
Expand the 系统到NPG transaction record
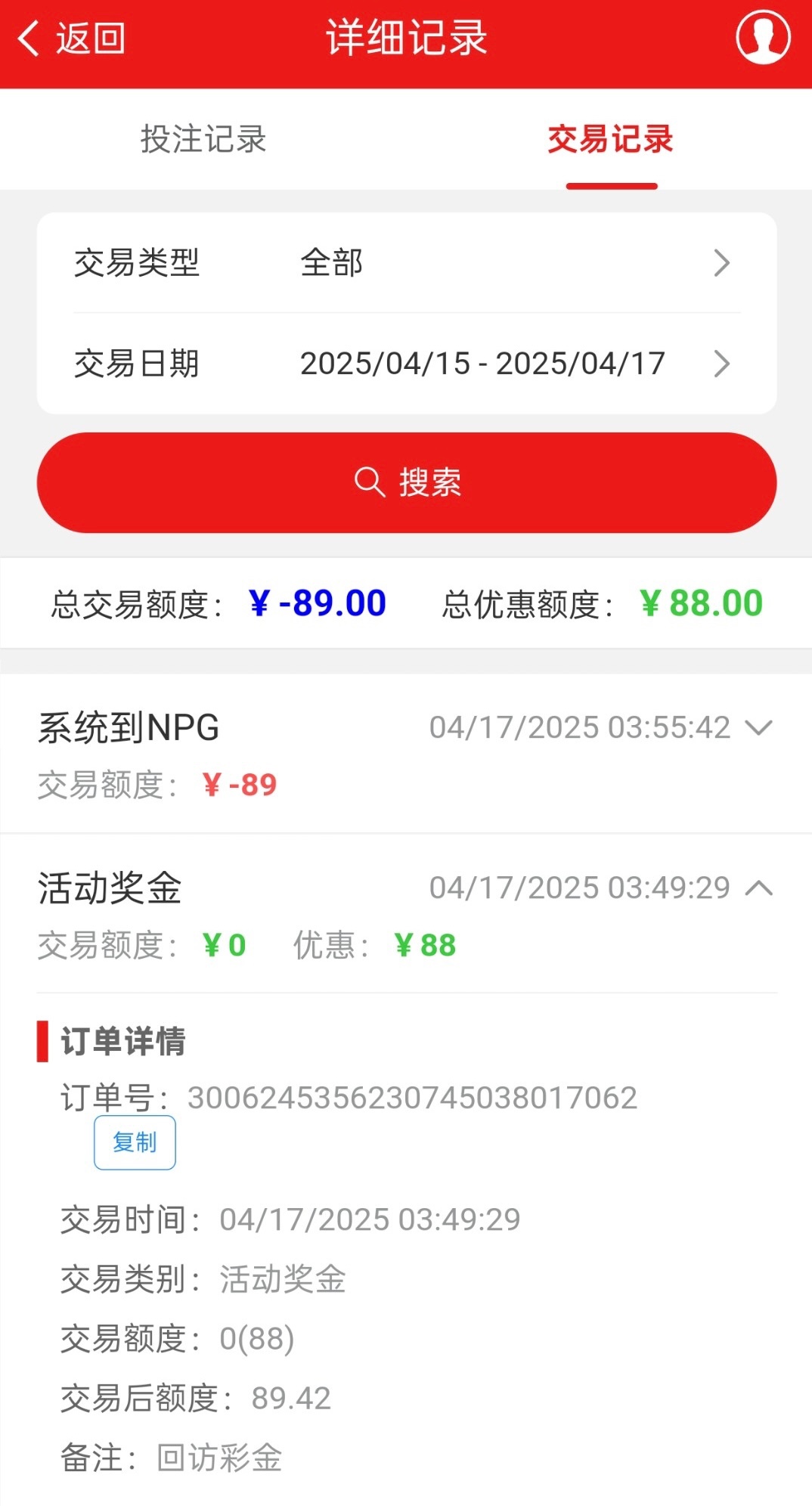[x=758, y=728]
